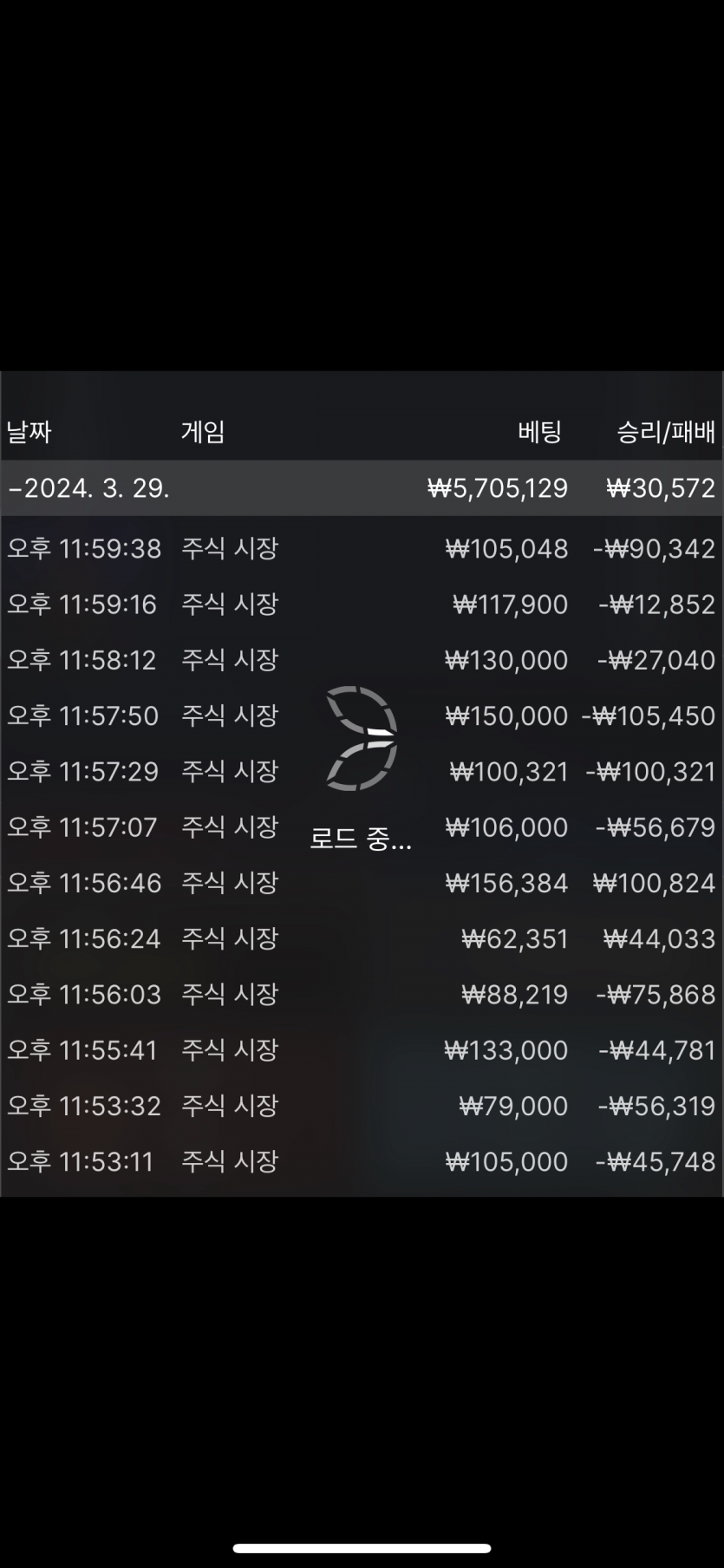Open the 오후 11:56:46 주식 시장 bet record

pos(362,883)
